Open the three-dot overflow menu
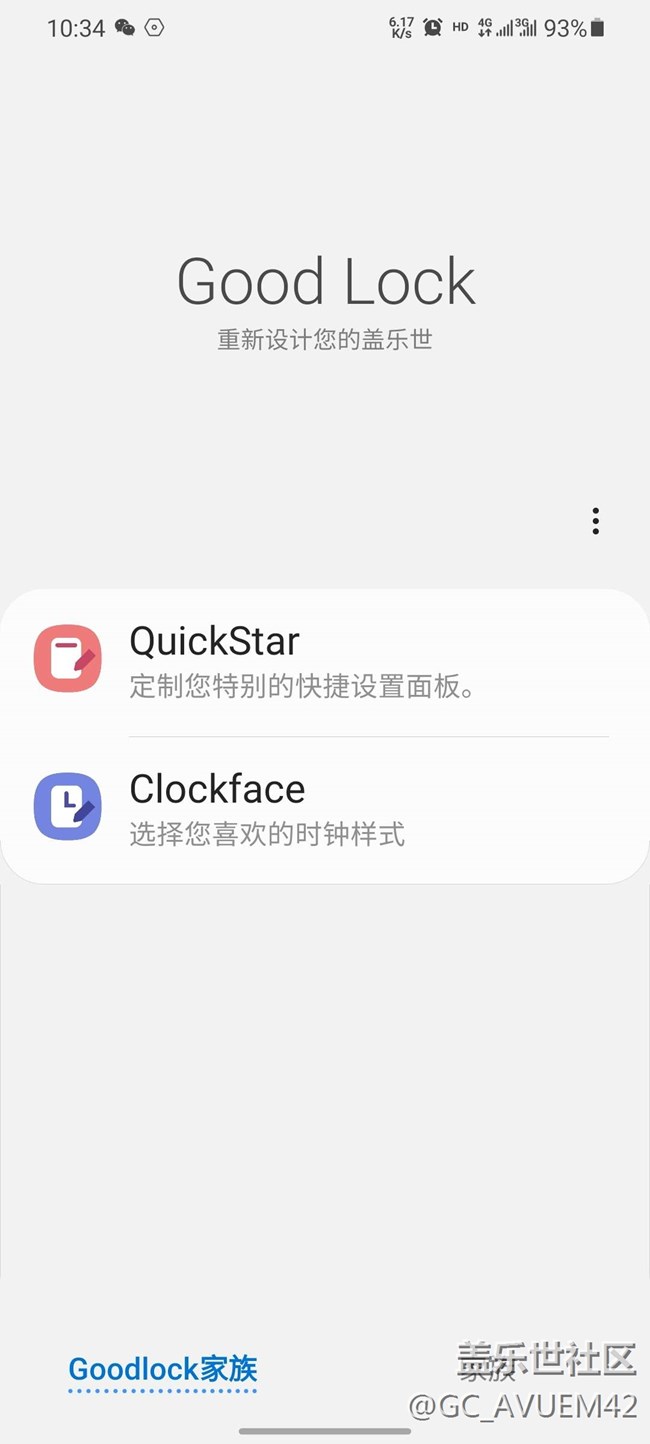The image size is (650, 1444). (x=595, y=521)
